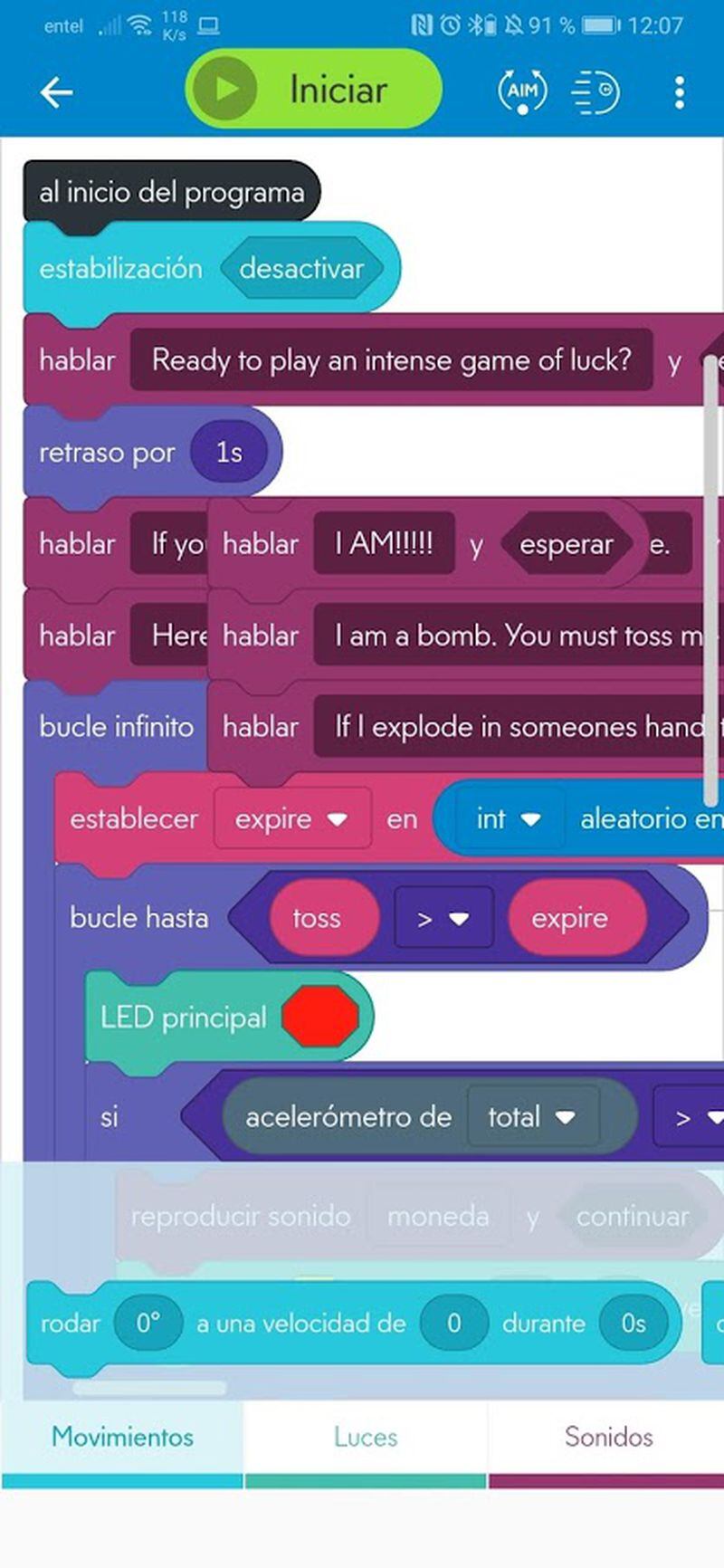
Task: Pick the red LED principal color
Action: [320, 1018]
